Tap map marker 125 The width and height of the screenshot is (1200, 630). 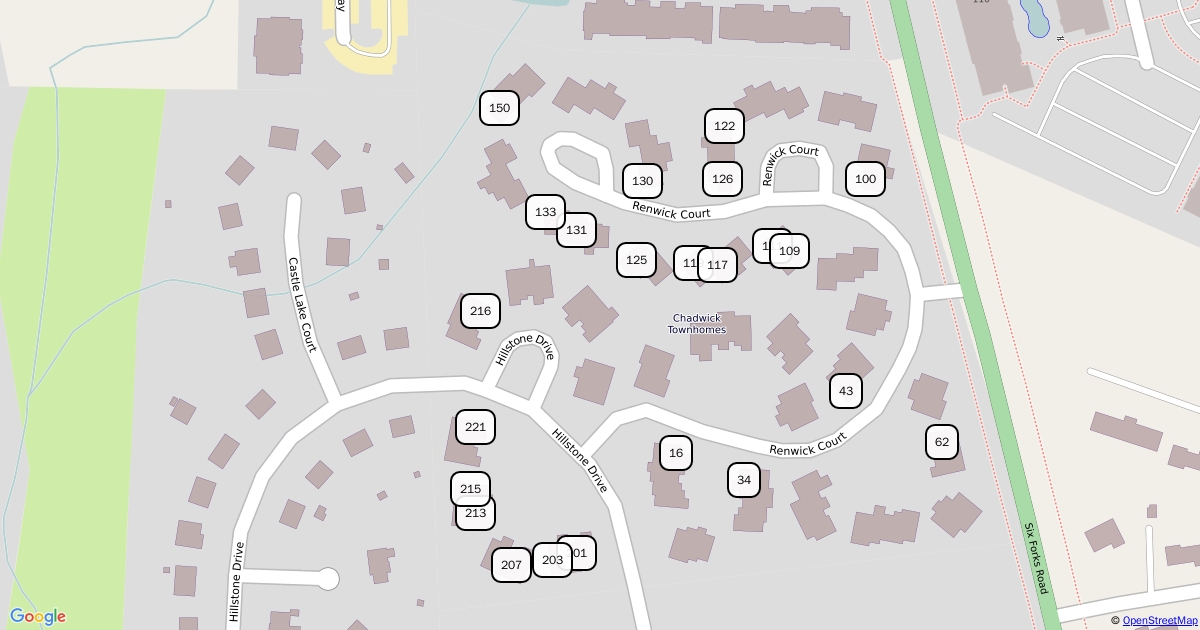coord(636,260)
